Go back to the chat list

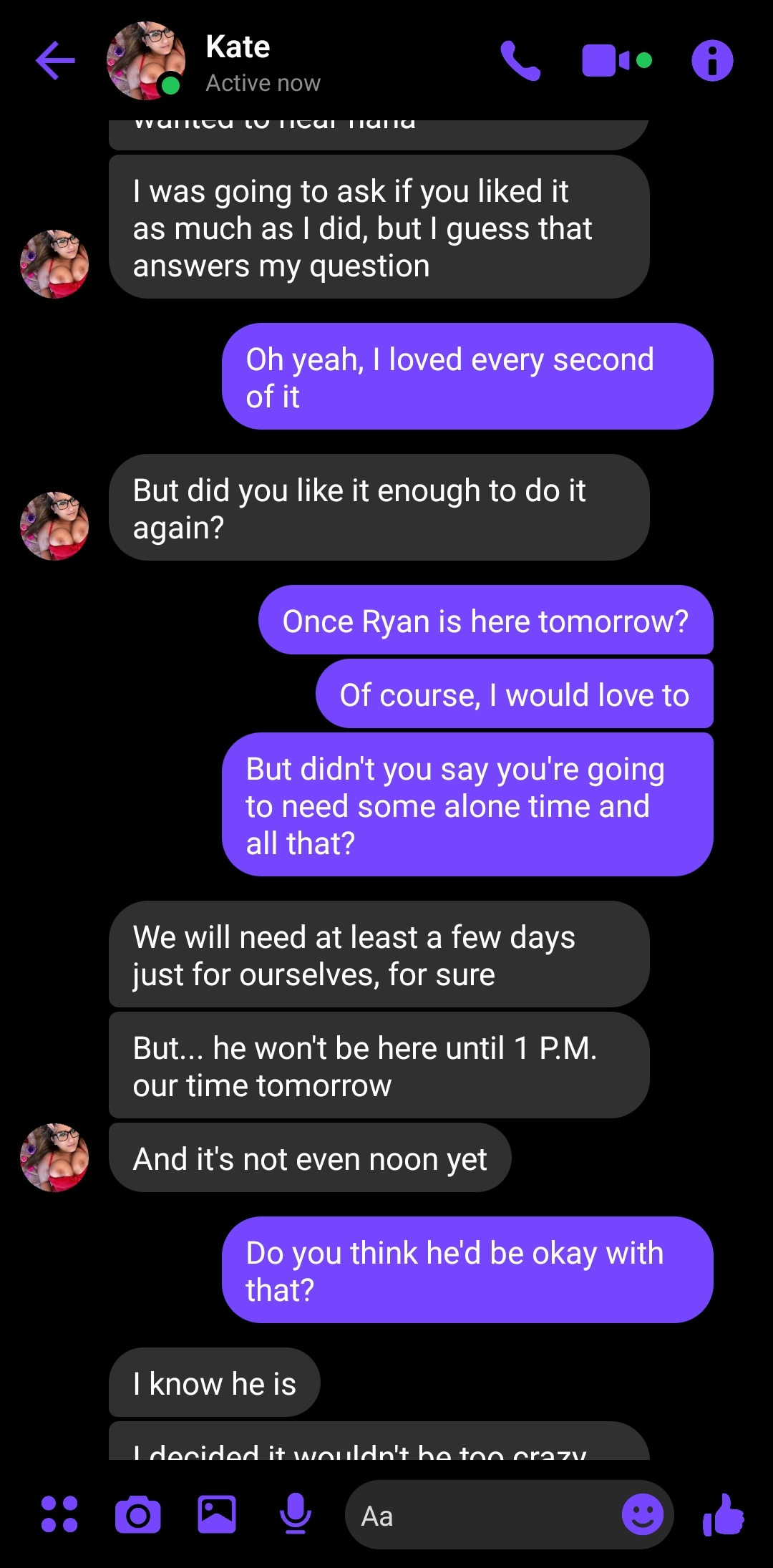(55, 61)
